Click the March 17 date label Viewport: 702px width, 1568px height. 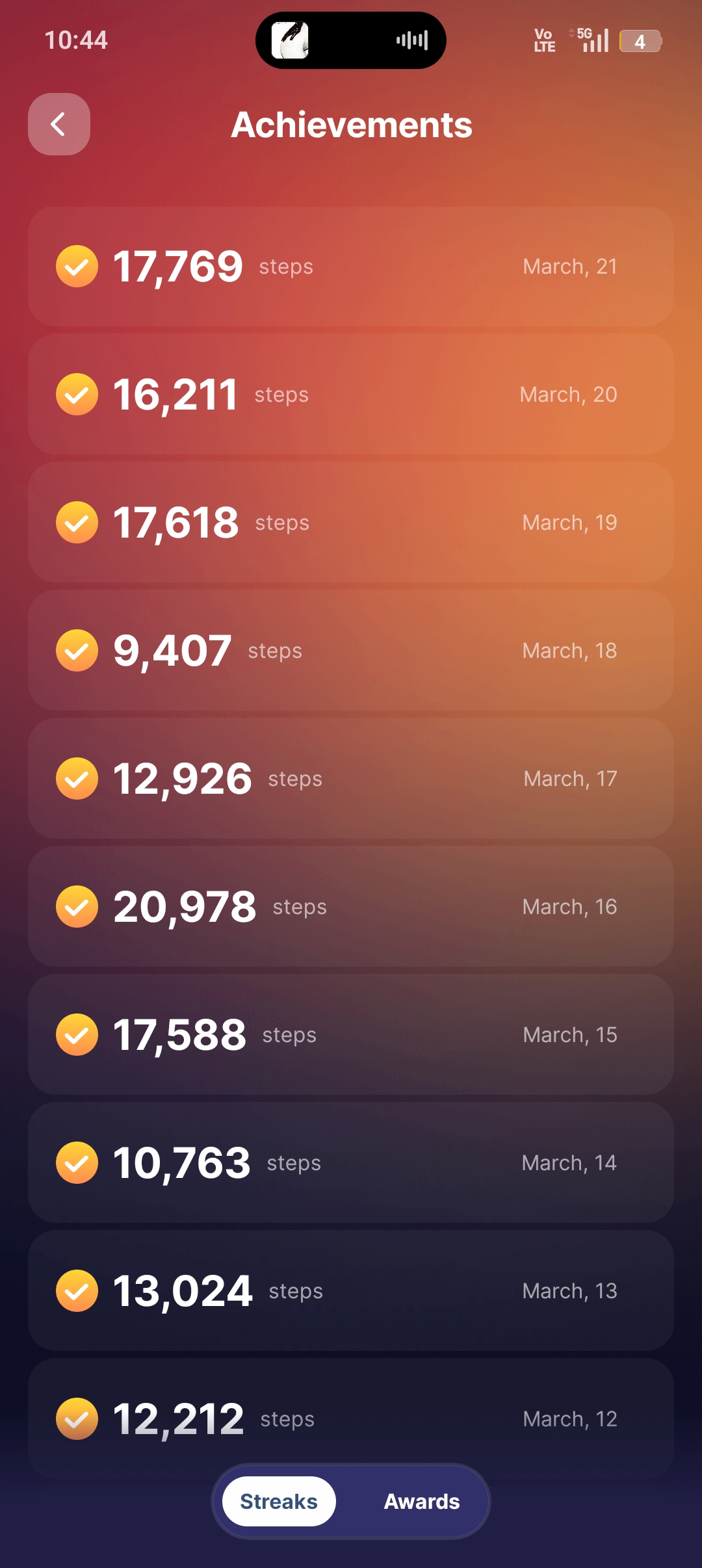click(x=569, y=777)
